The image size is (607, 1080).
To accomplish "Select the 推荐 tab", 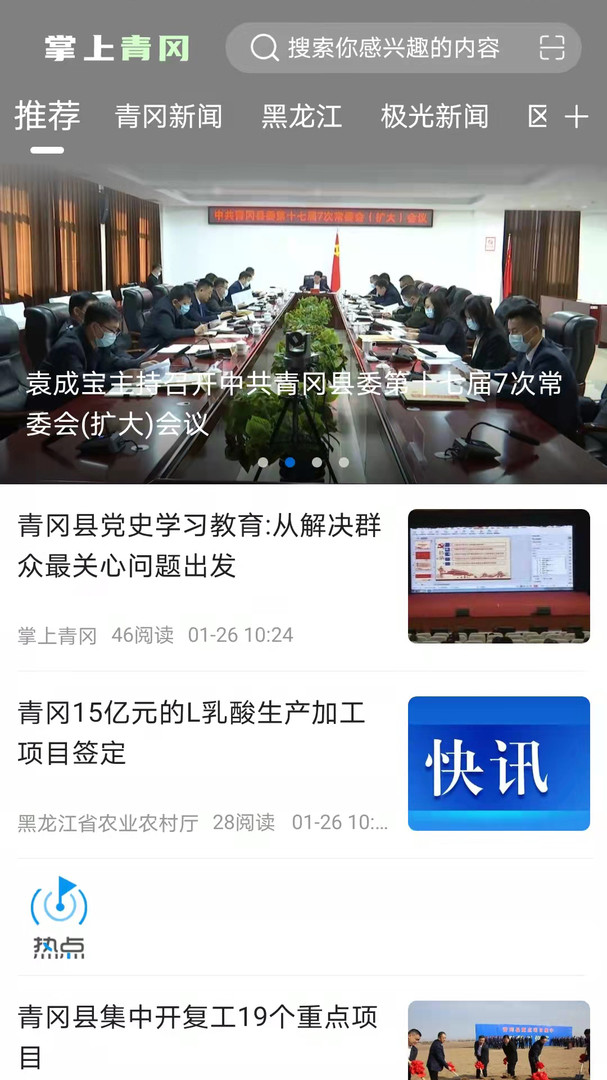I will click(47, 116).
